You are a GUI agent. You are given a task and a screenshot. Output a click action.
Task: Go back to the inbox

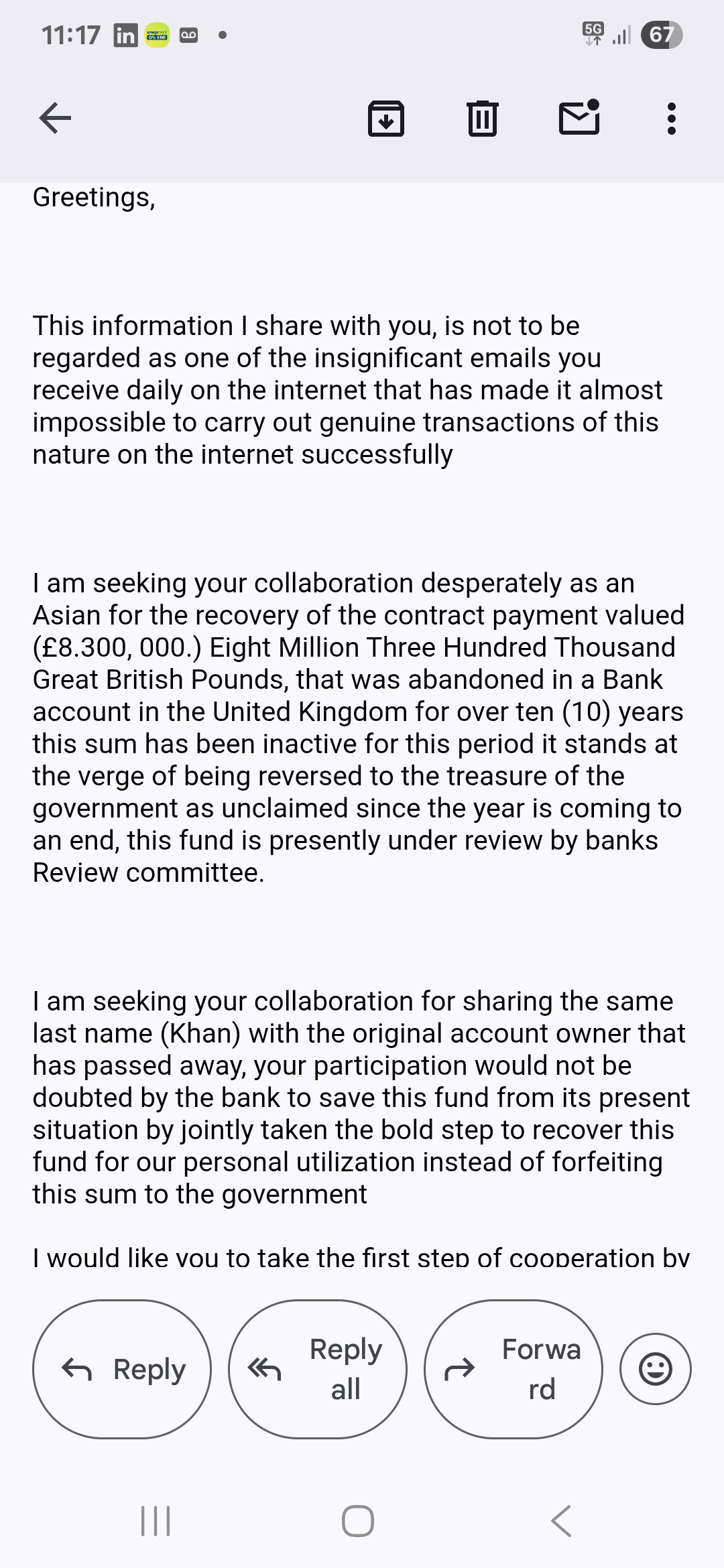point(55,119)
